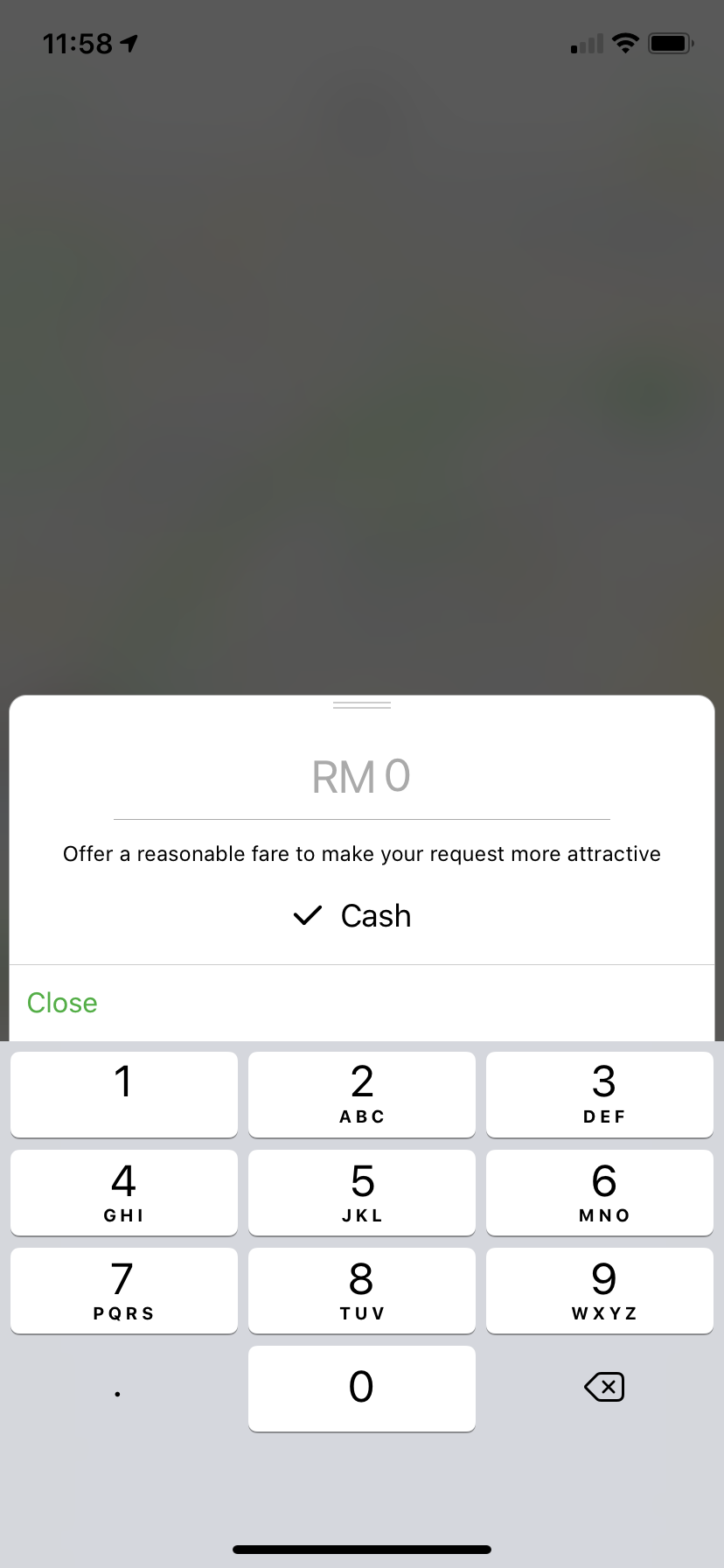Enter digit 0 on the keypad
724x1568 pixels.
point(362,1388)
